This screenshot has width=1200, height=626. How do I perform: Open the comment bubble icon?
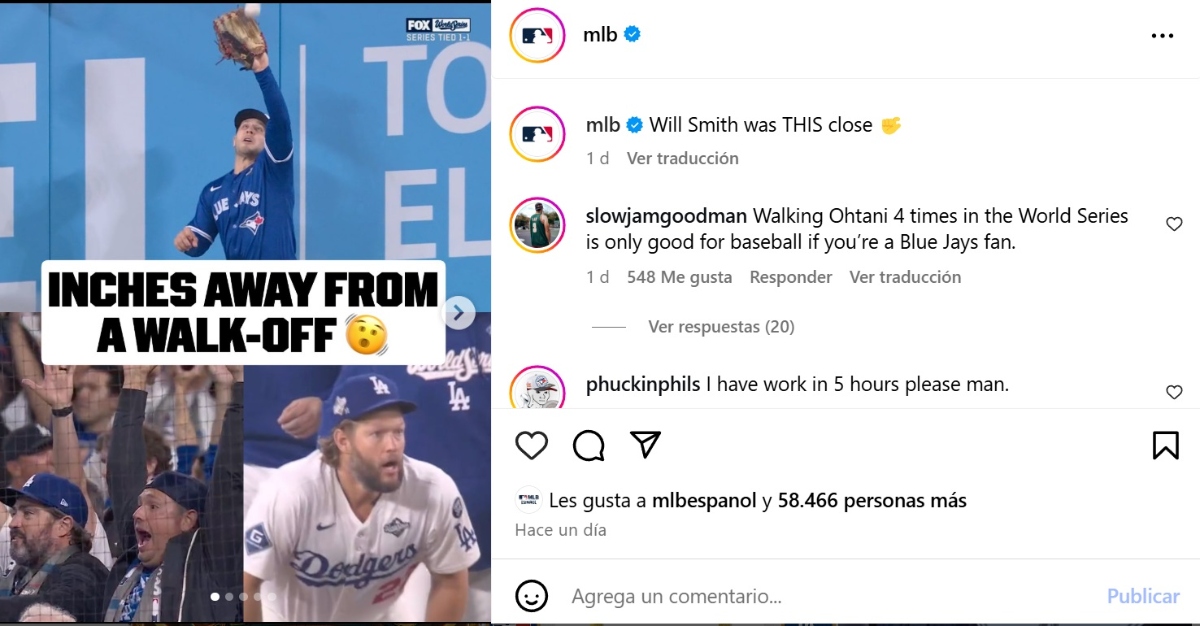(x=589, y=445)
